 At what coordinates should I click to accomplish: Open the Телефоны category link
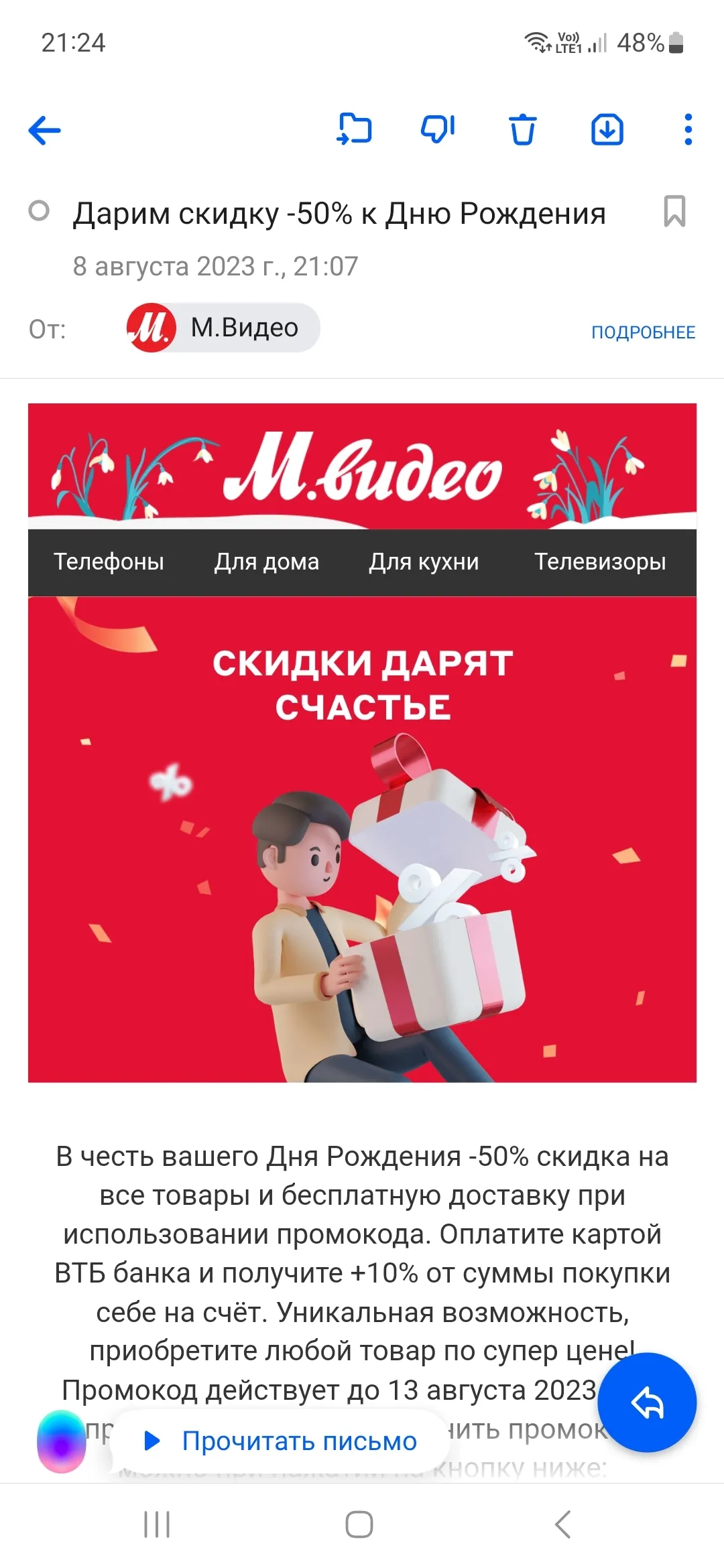(x=109, y=562)
